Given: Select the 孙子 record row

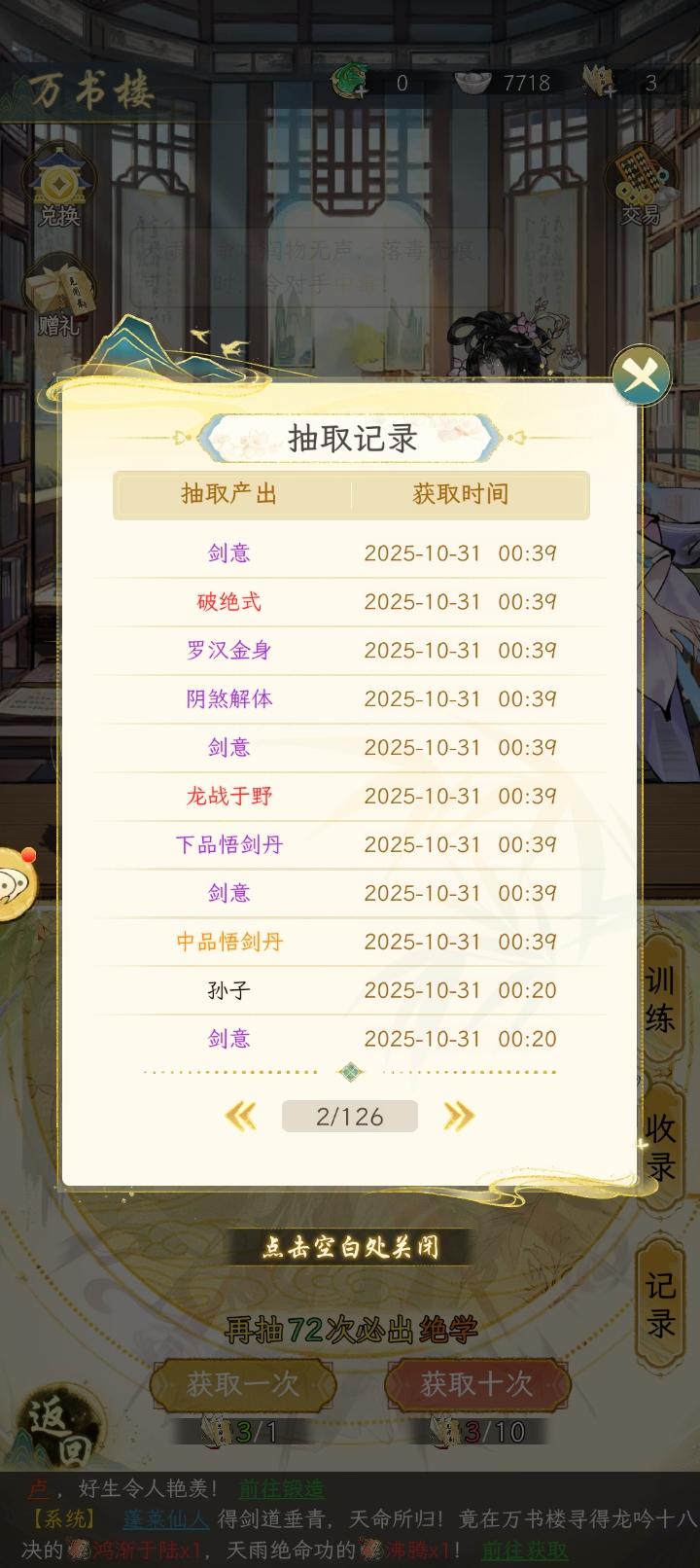Looking at the screenshot, I should click(x=227, y=990).
